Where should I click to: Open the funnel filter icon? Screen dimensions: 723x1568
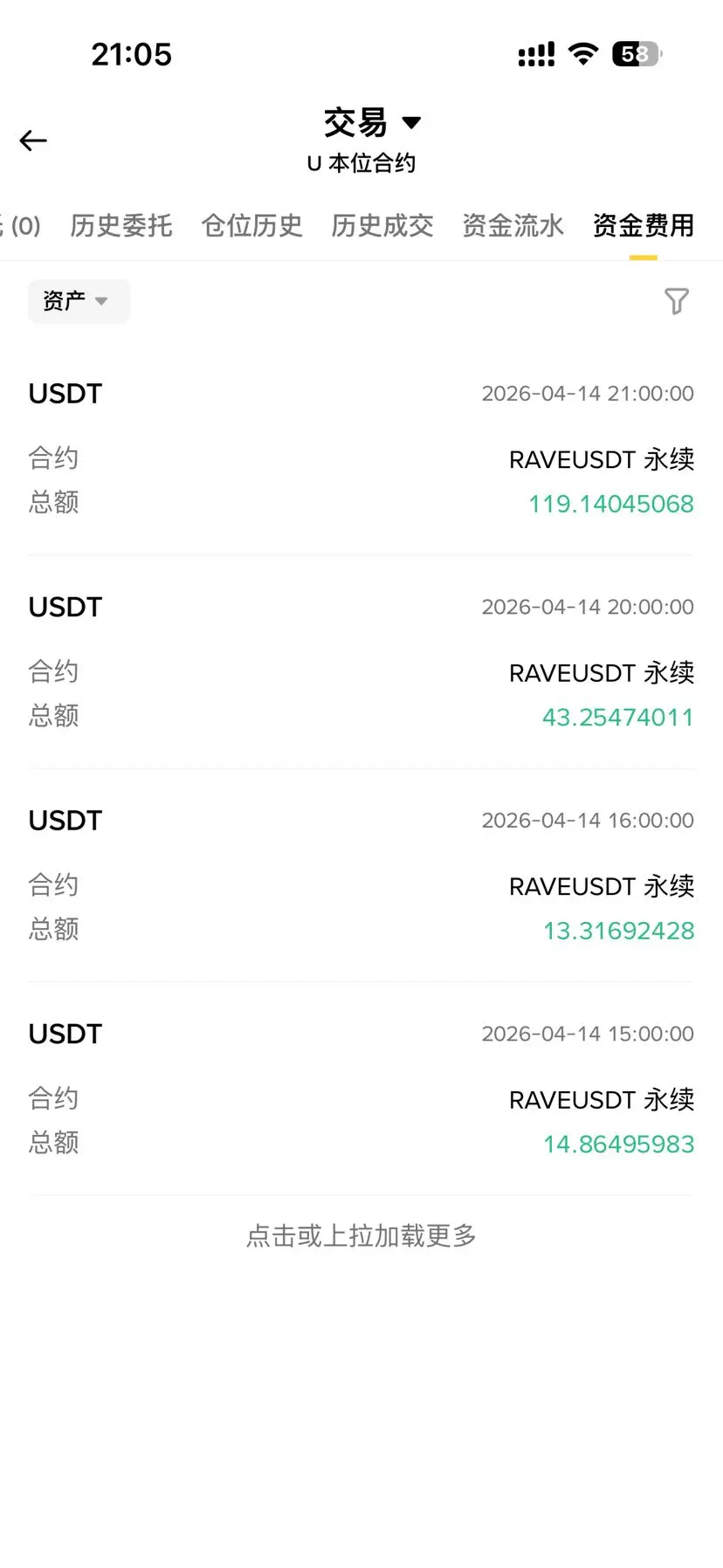tap(677, 301)
